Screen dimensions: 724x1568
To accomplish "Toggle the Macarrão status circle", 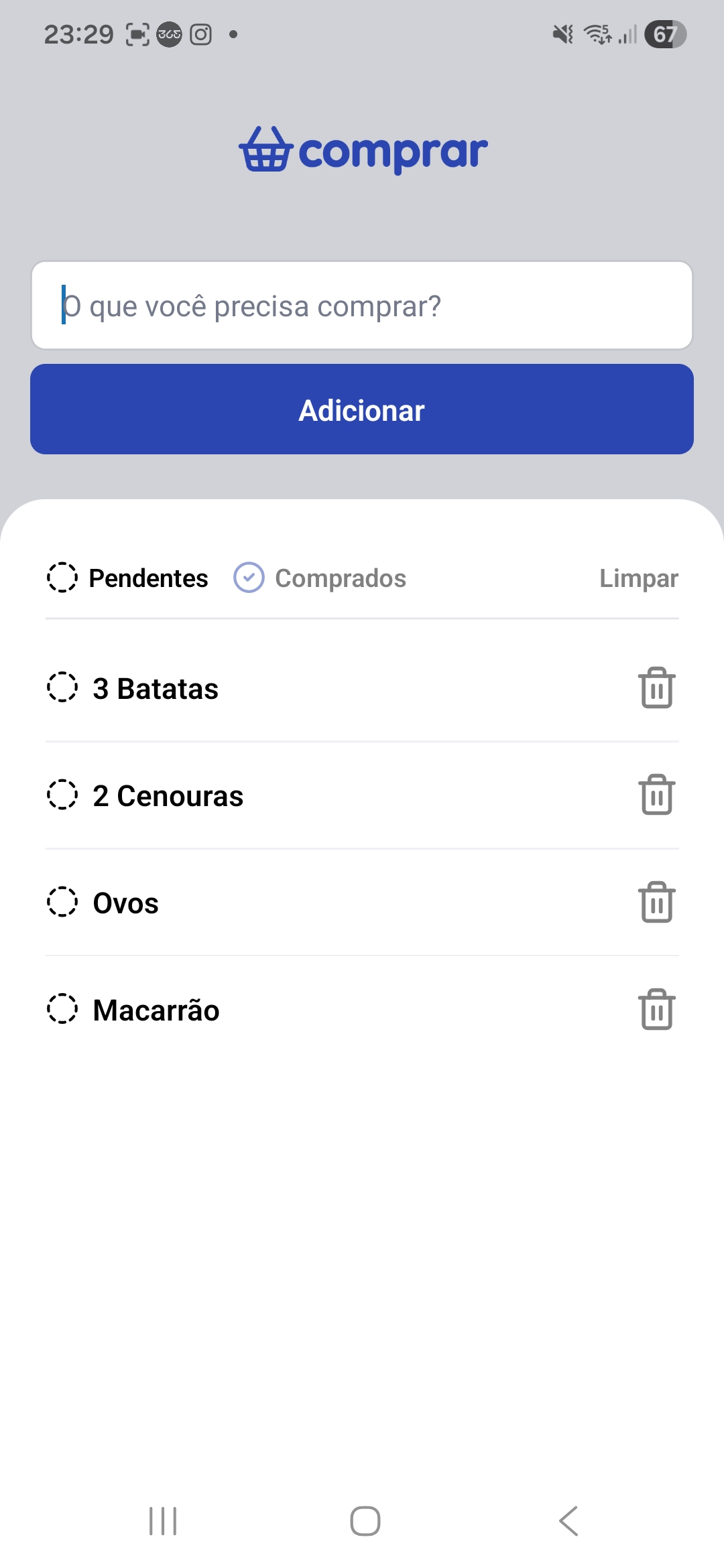I will (62, 1009).
